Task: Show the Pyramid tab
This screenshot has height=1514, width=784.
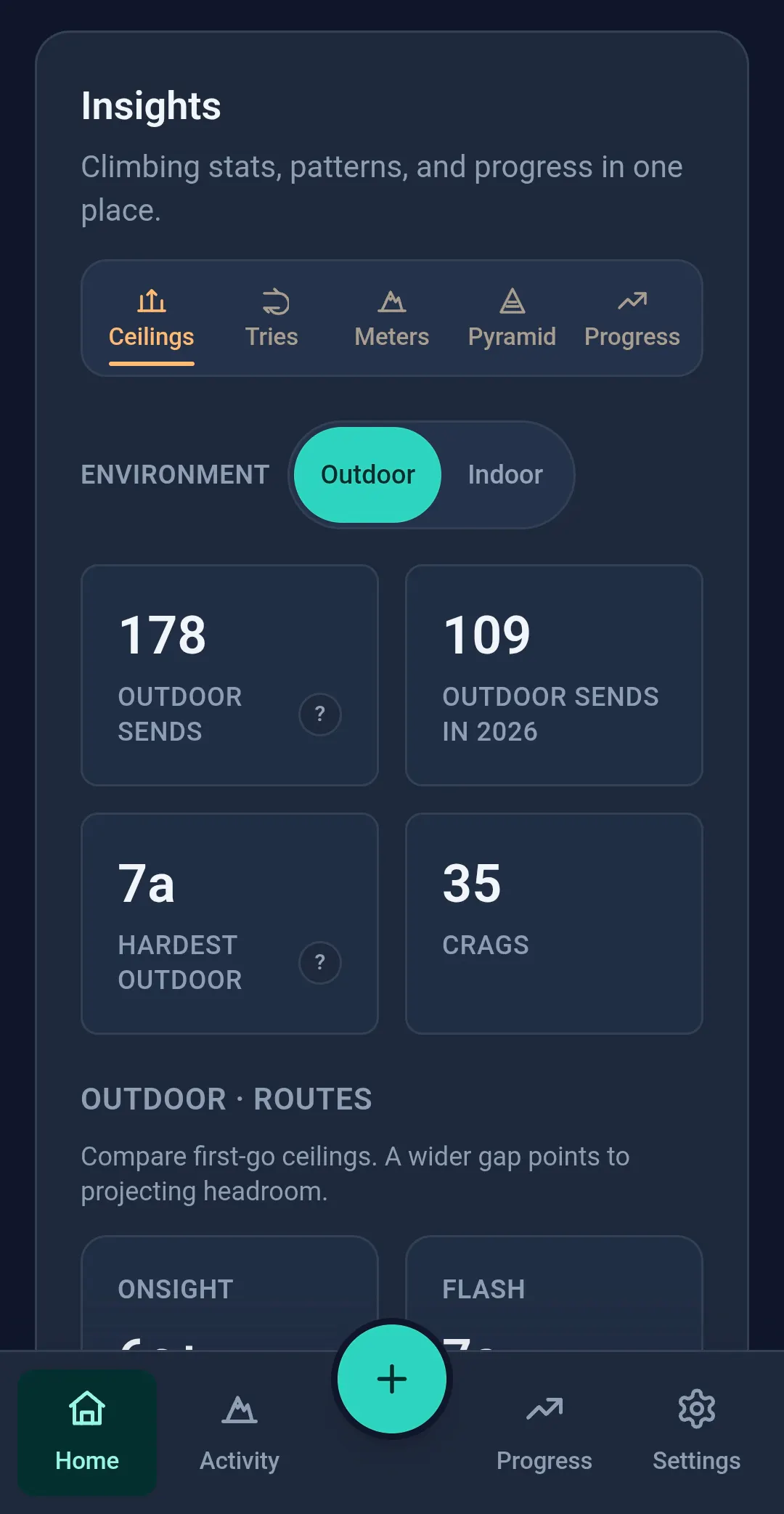Action: 512,318
